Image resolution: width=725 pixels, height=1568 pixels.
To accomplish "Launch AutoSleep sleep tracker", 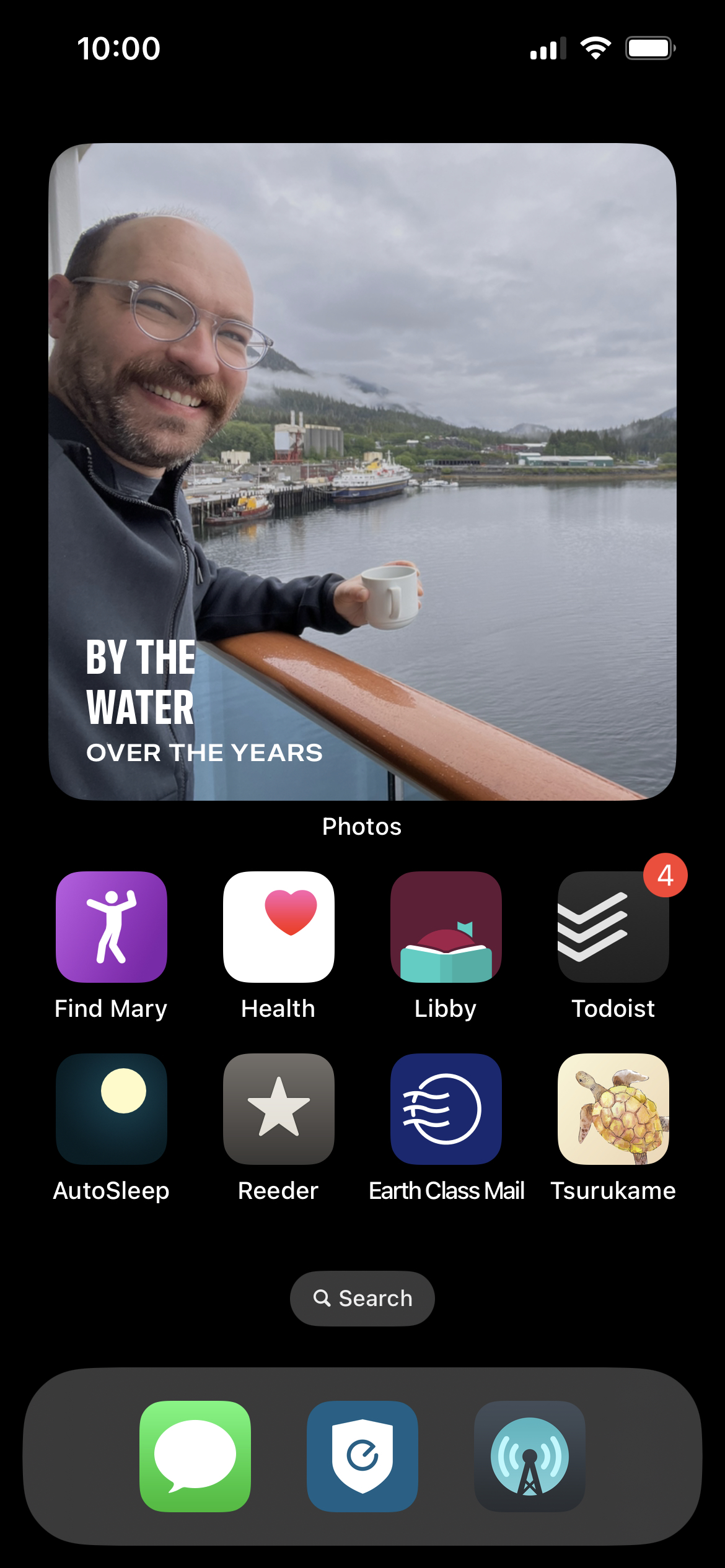I will [x=111, y=1108].
